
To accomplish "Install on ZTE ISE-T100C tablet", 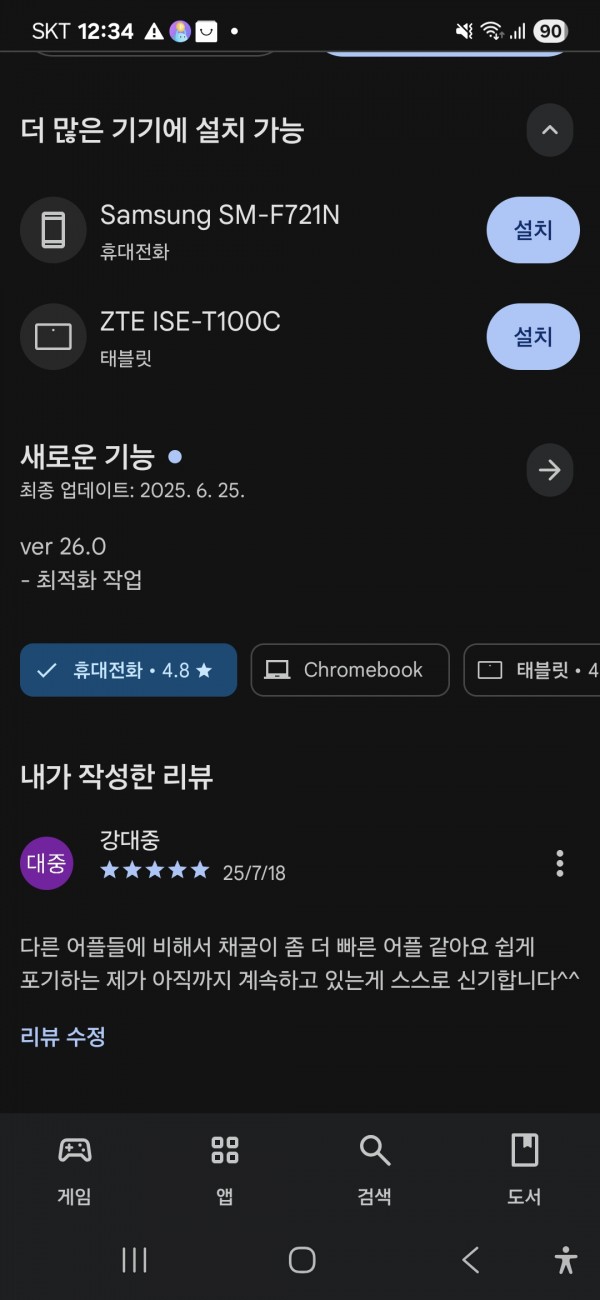I will tap(533, 336).
